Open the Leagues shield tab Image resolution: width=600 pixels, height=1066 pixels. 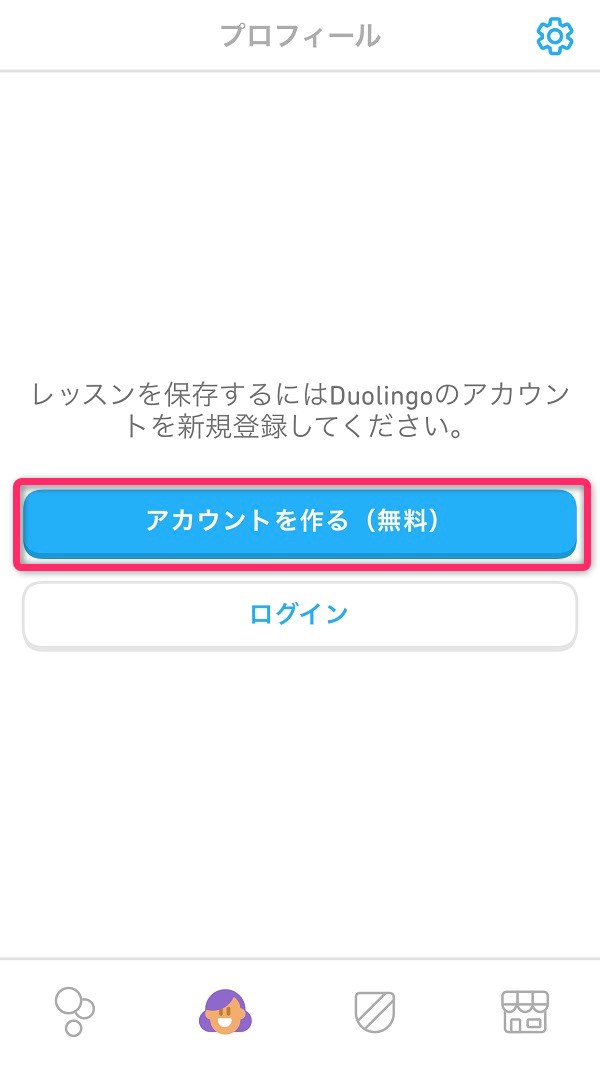point(375,1011)
